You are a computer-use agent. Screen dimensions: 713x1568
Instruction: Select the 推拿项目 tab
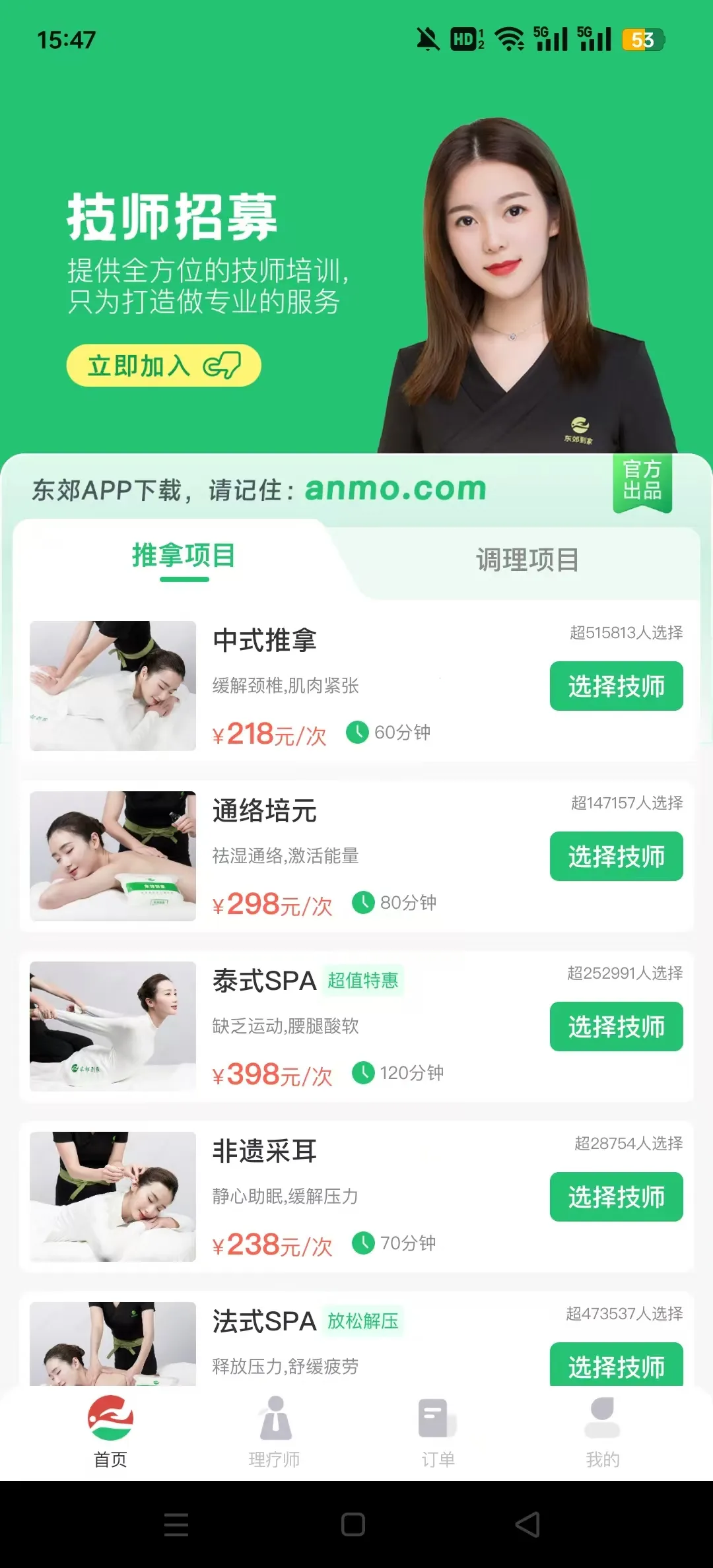pyautogui.click(x=184, y=556)
